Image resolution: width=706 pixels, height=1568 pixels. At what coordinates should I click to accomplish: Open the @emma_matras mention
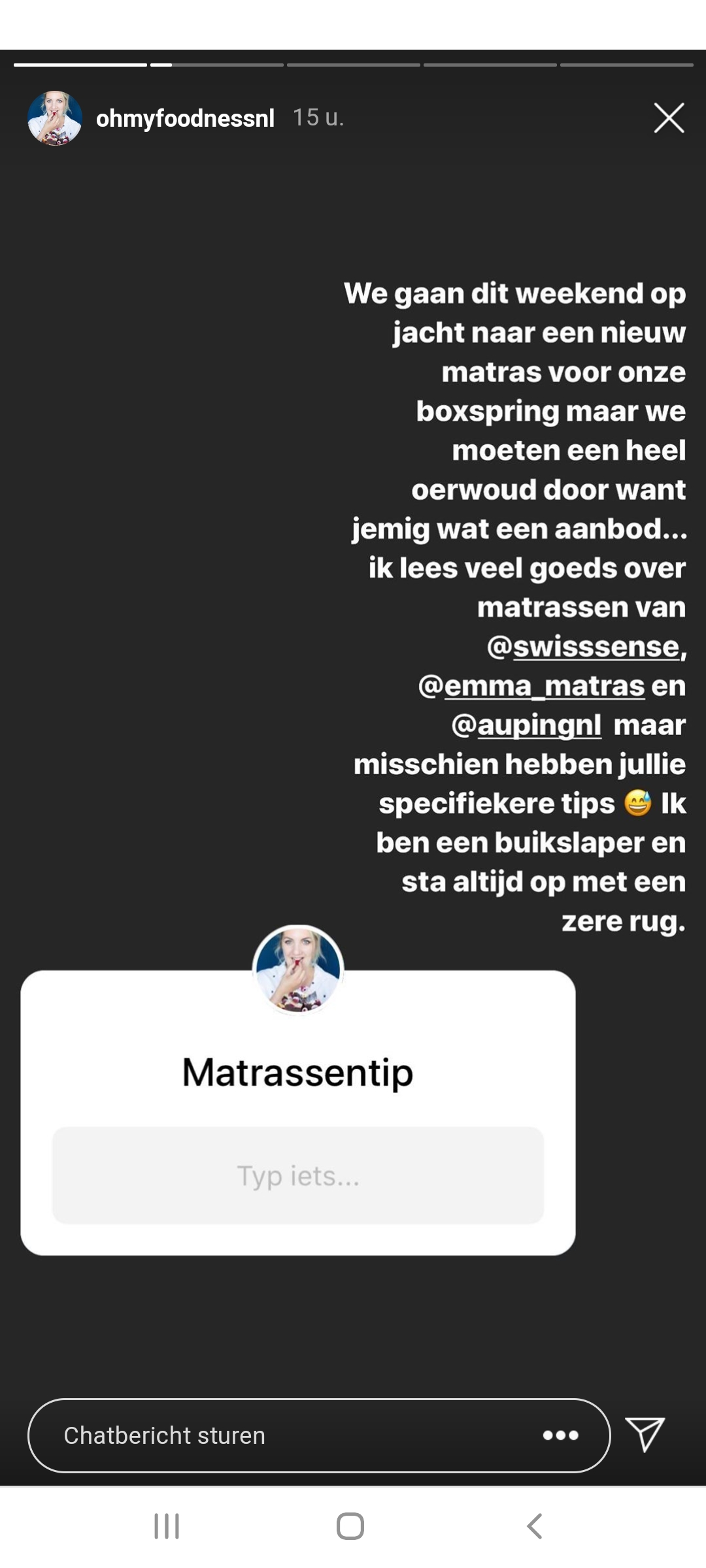pyautogui.click(x=531, y=686)
